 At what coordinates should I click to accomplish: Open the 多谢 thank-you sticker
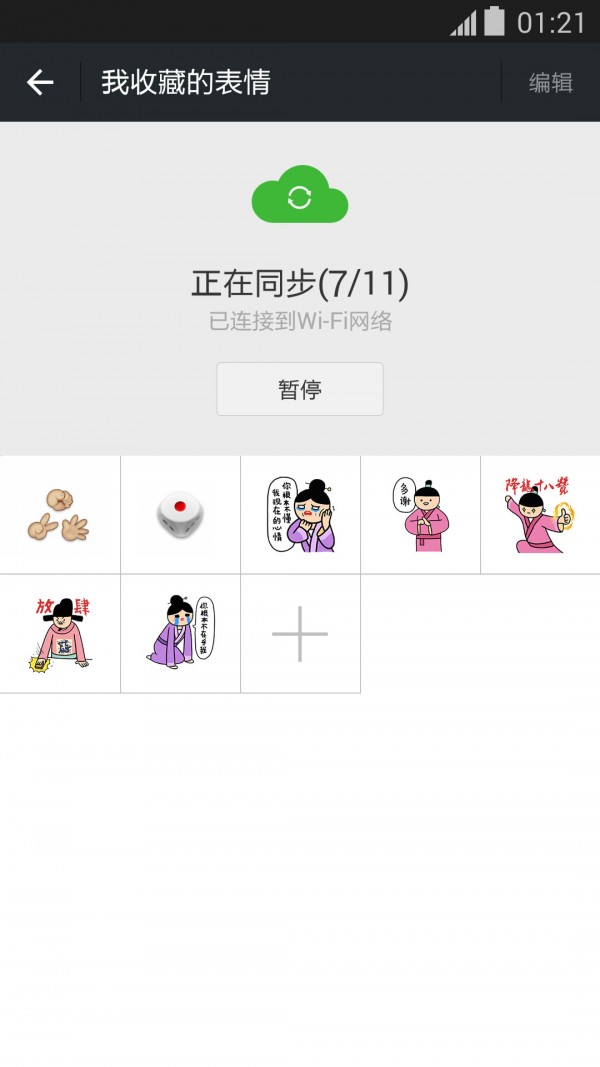420,515
